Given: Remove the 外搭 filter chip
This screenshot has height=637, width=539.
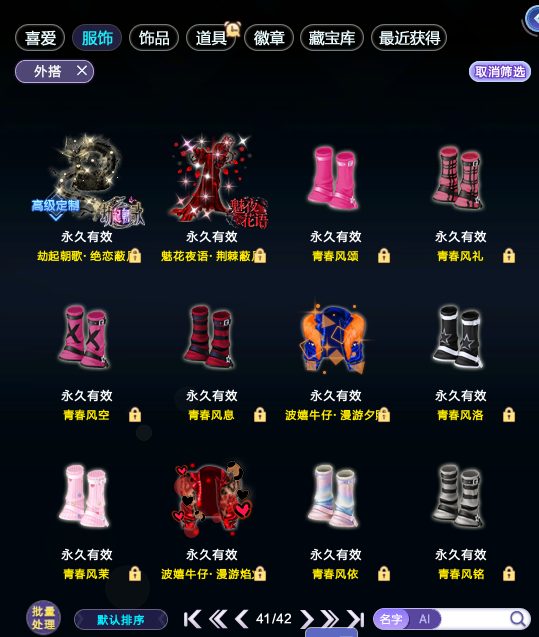Looking at the screenshot, I should pos(82,71).
